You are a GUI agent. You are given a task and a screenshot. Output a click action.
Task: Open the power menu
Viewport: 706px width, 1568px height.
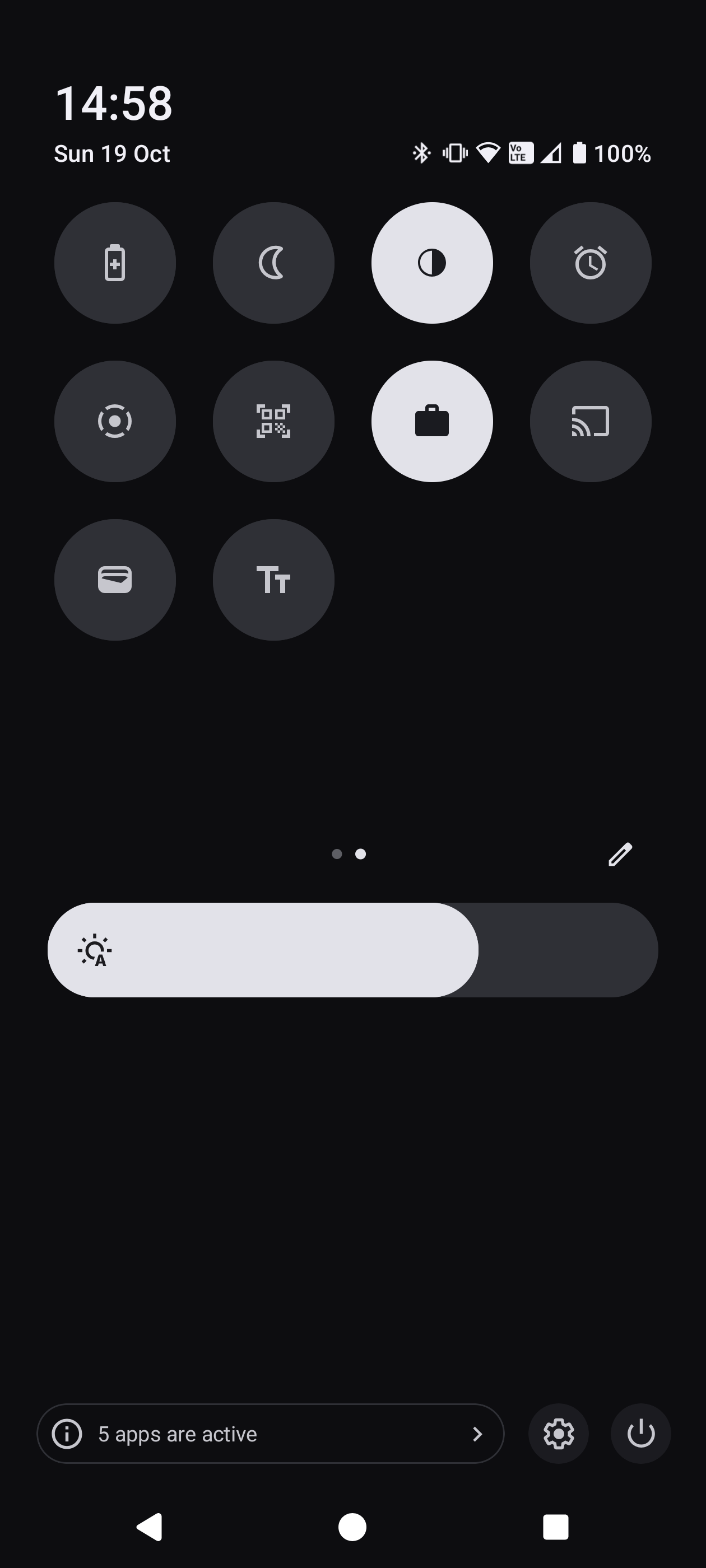point(641,1434)
